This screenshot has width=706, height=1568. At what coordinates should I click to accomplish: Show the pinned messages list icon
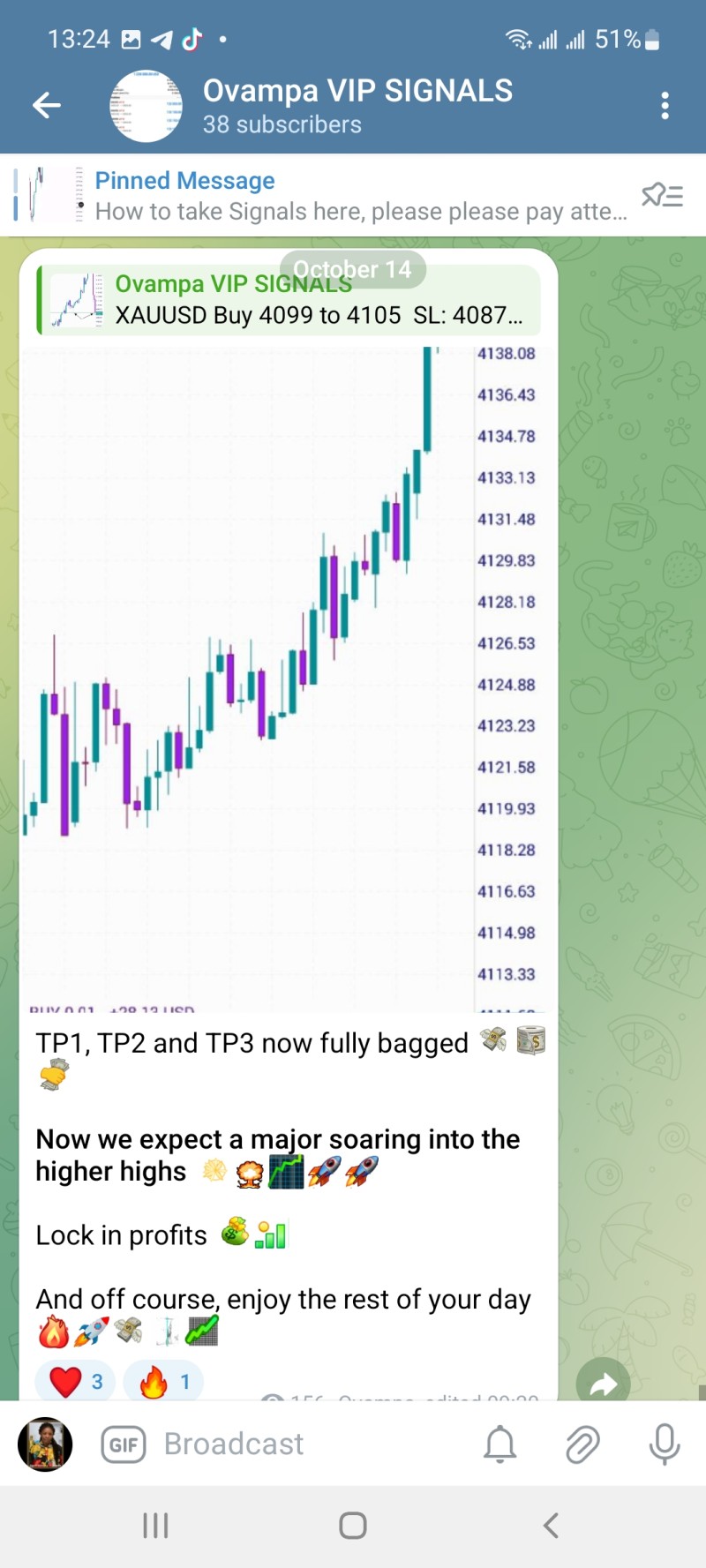coord(663,195)
